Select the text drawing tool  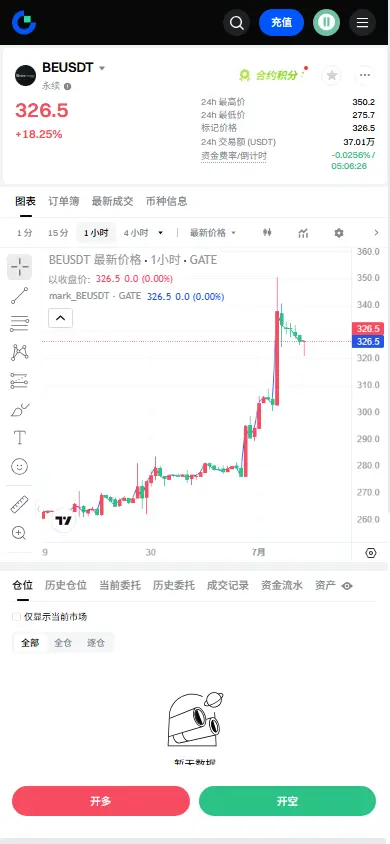click(19, 437)
